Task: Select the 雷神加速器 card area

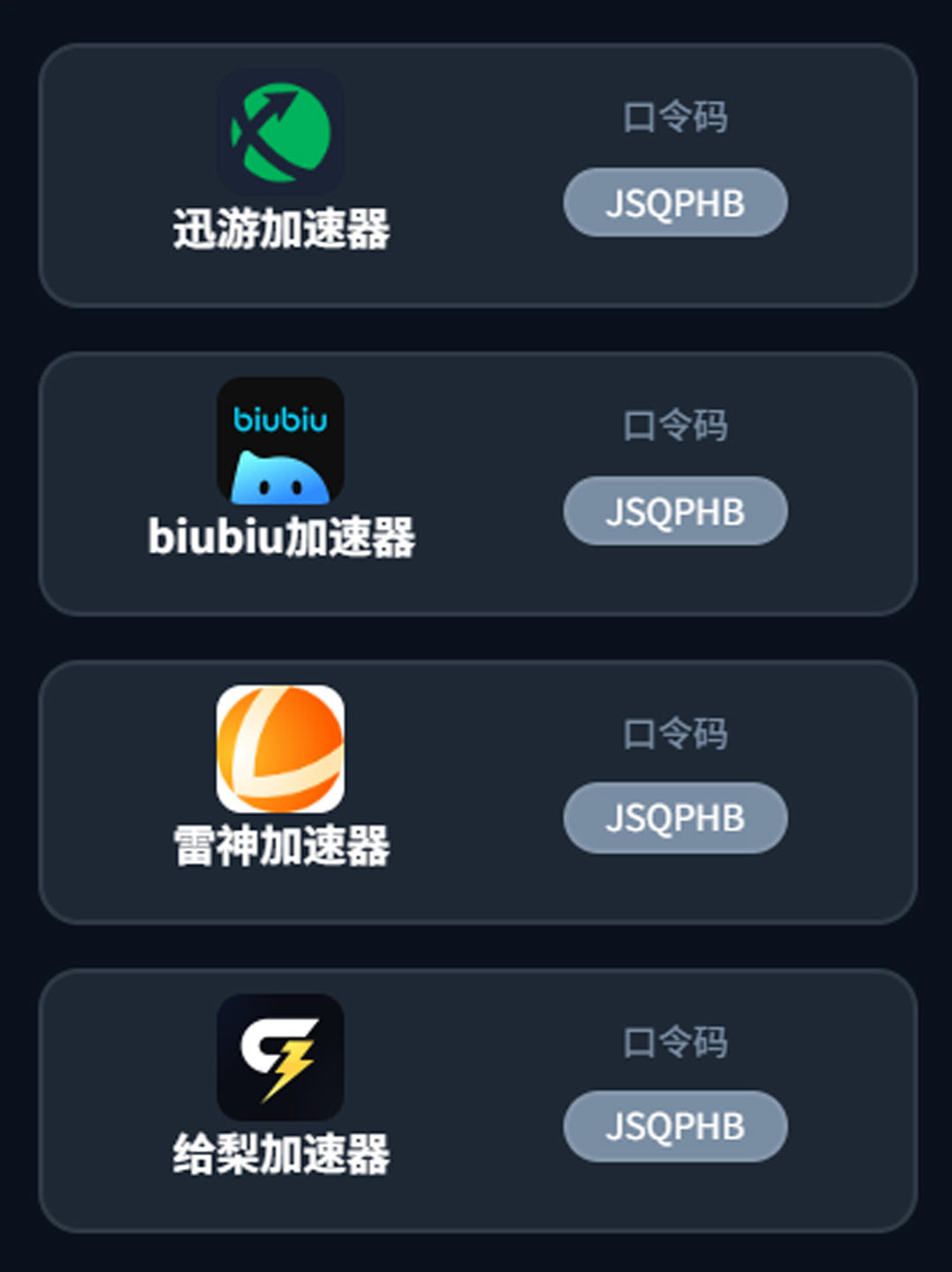Action: [x=476, y=789]
